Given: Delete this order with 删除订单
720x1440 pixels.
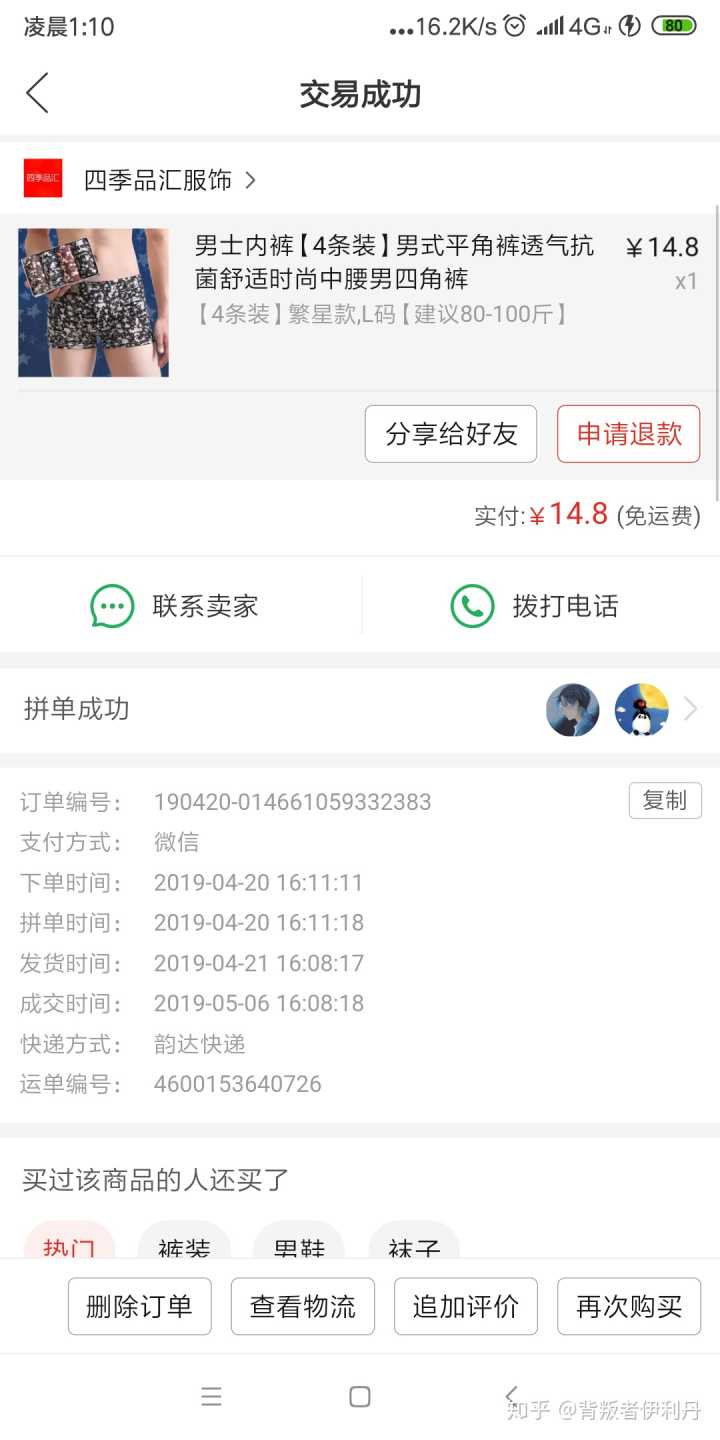Looking at the screenshot, I should tap(140, 1306).
